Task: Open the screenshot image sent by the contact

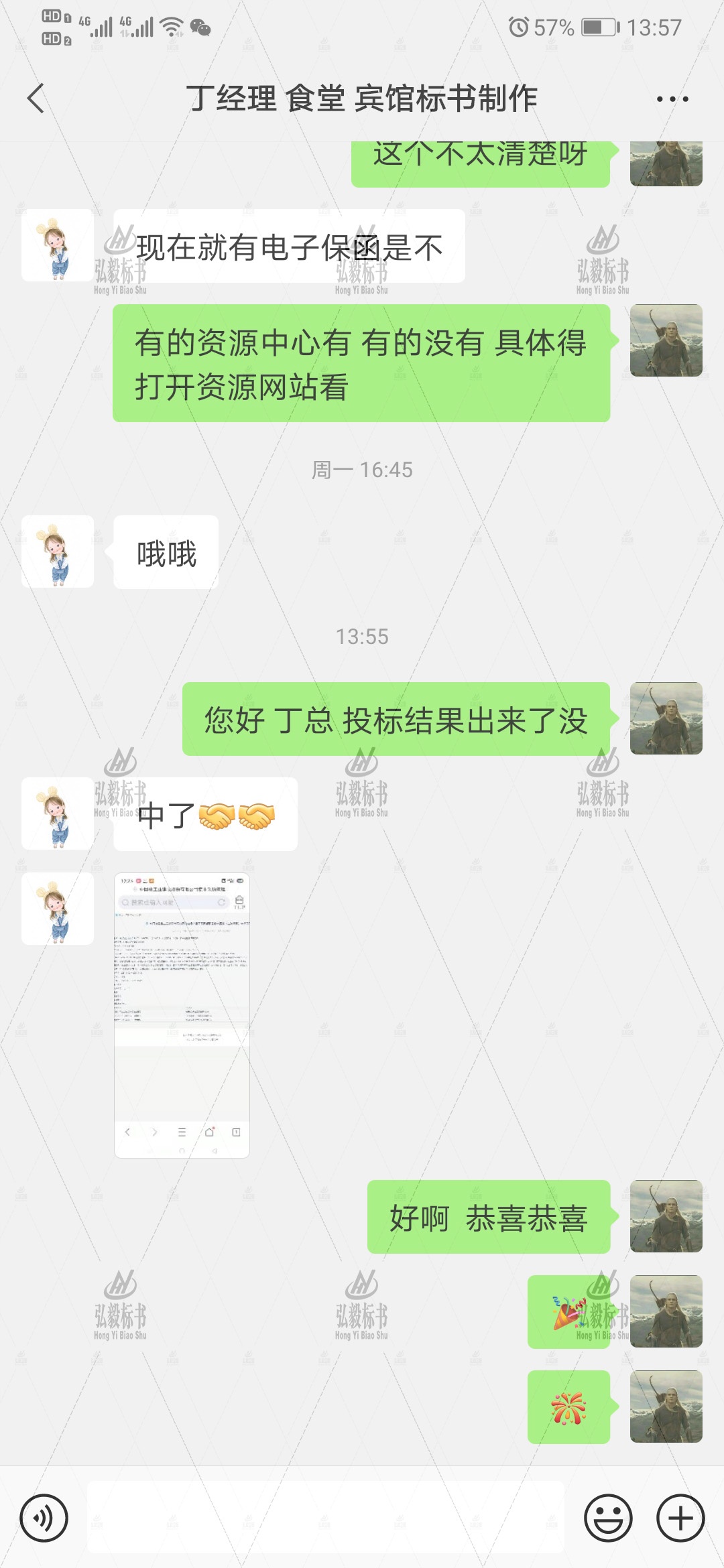Action: [182, 1015]
